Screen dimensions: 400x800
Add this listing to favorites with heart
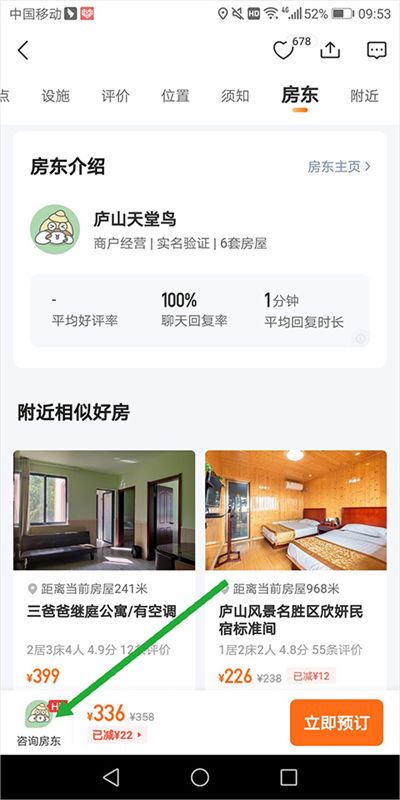coord(283,50)
